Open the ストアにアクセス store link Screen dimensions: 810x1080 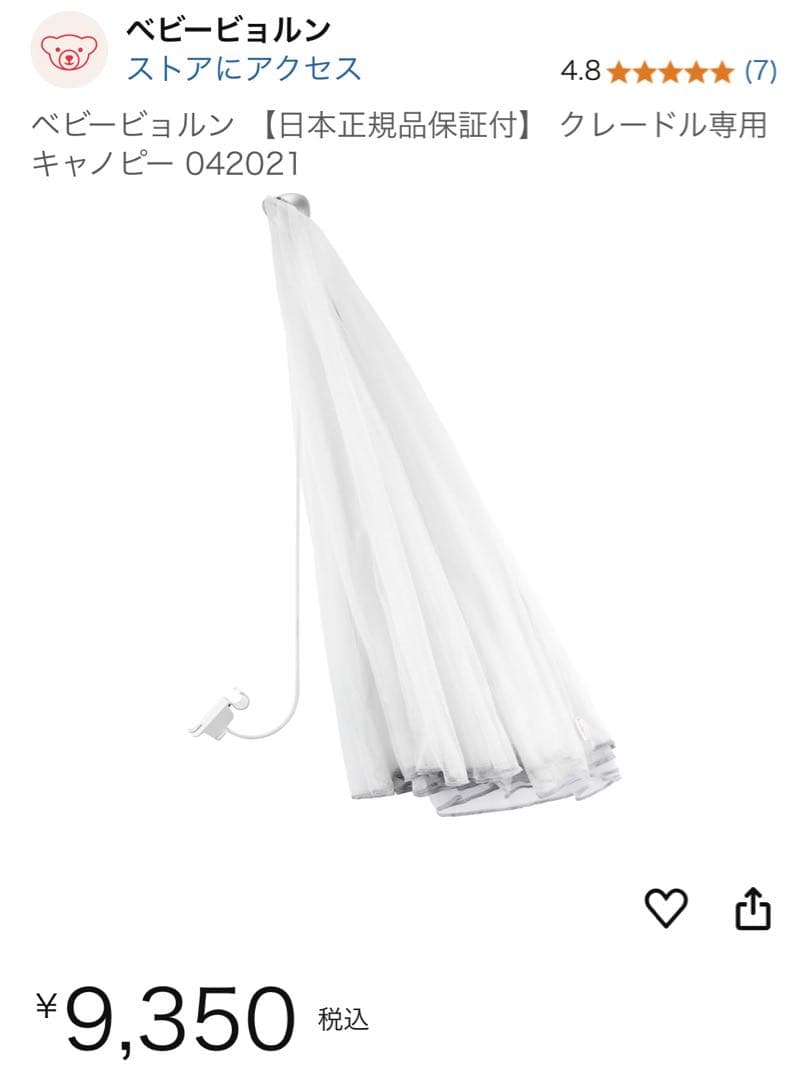[243, 69]
